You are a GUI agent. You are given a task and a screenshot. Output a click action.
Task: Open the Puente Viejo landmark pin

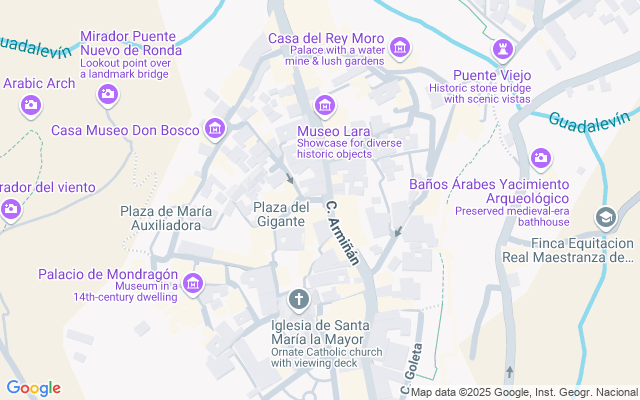503,50
